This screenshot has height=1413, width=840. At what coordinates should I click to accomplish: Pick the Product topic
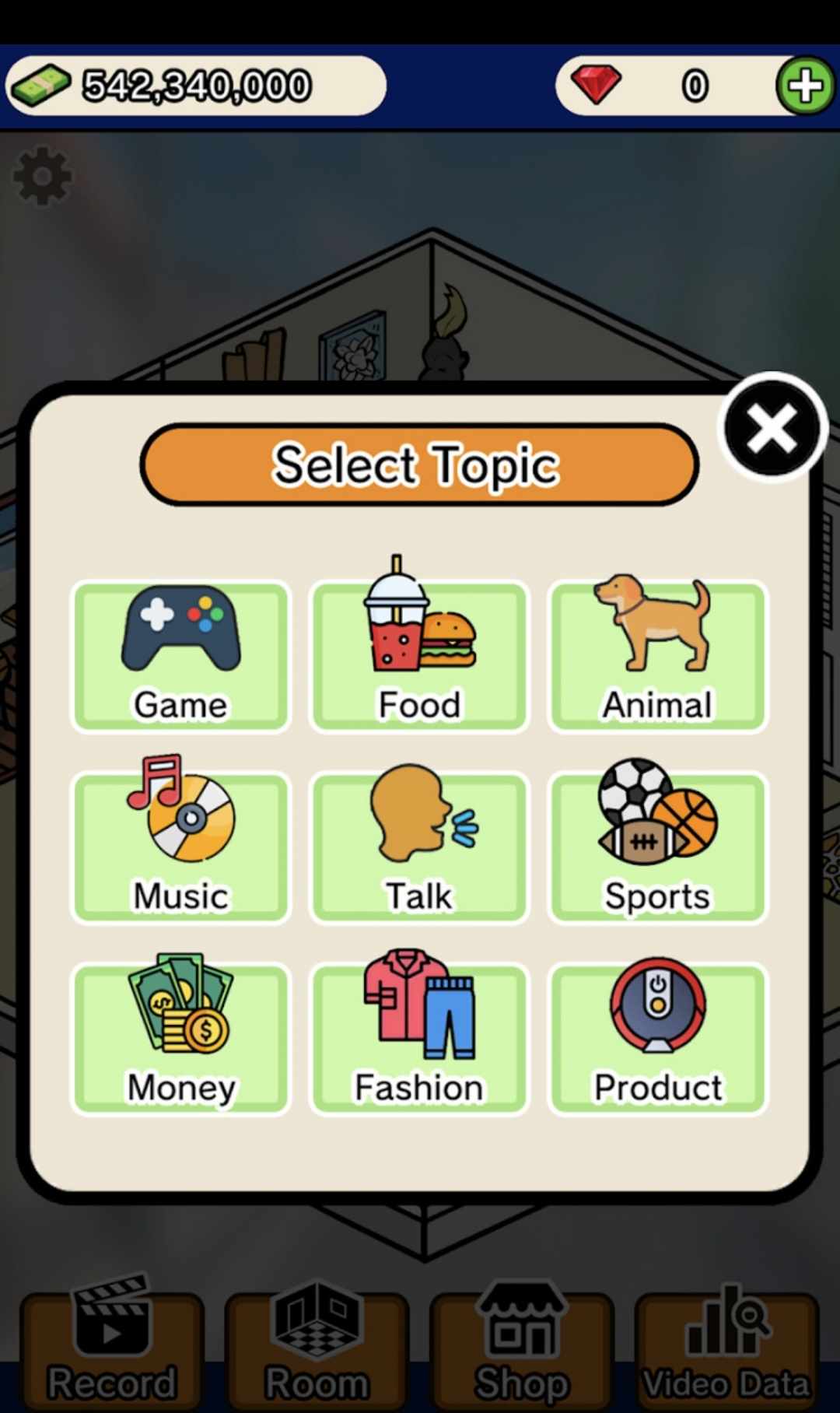658,1038
